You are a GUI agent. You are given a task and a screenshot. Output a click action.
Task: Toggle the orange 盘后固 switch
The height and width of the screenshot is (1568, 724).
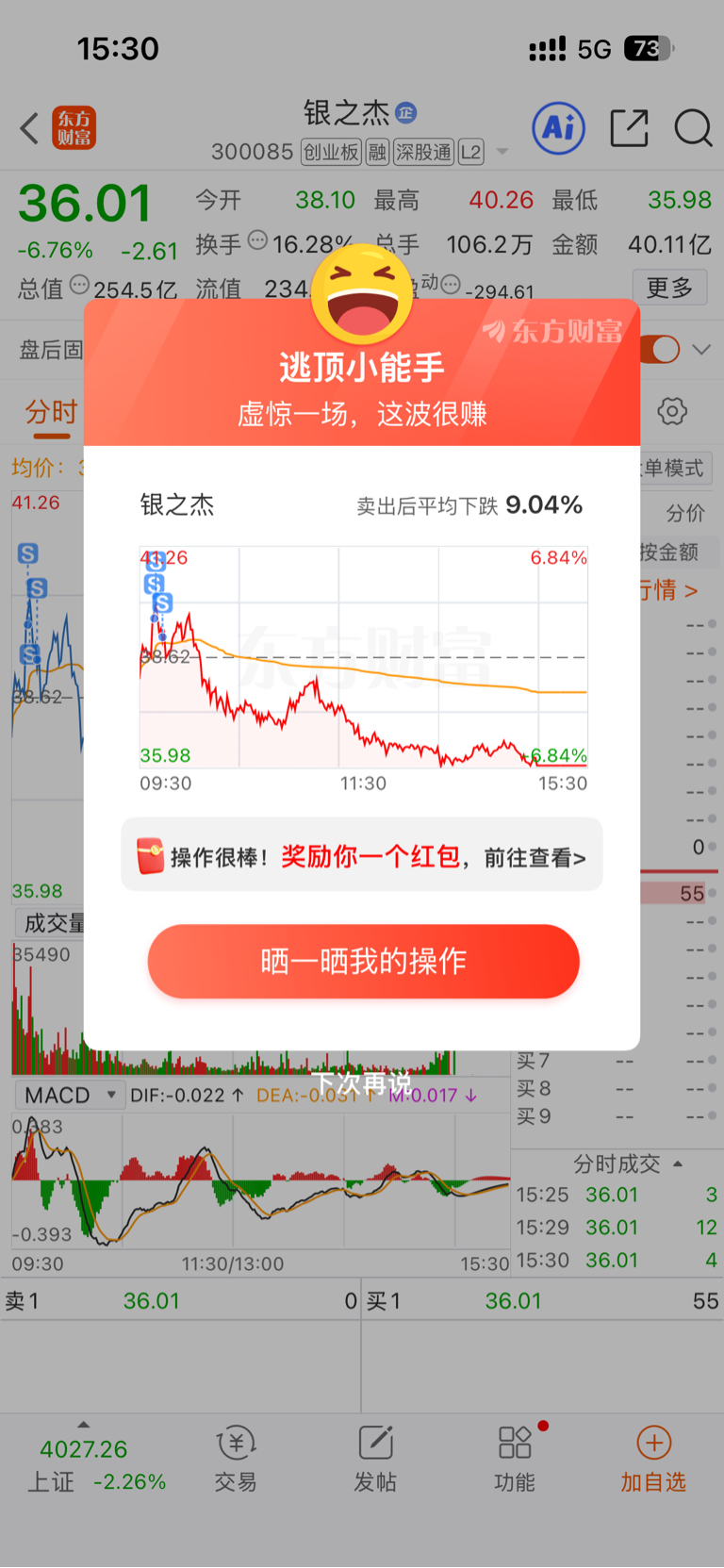pos(661,349)
